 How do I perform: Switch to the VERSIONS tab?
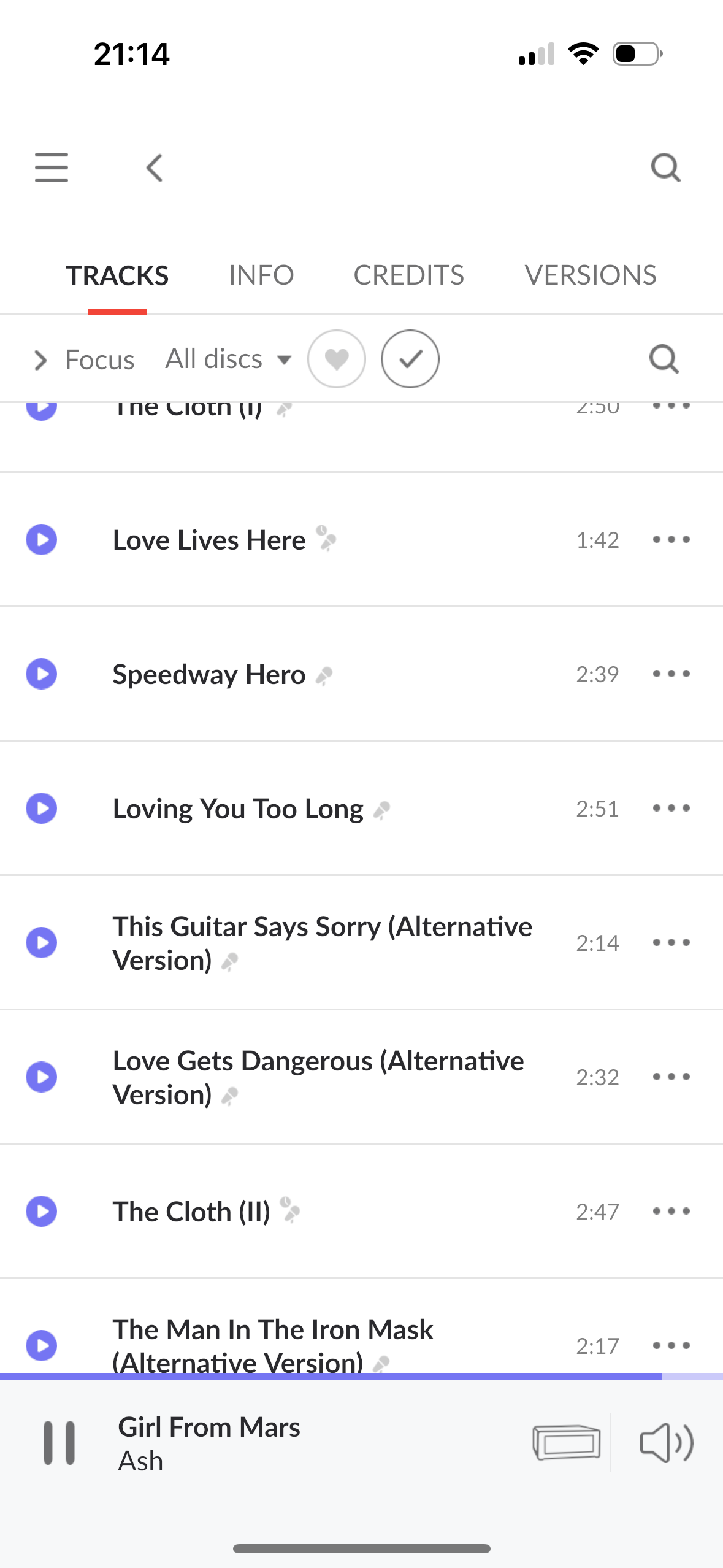coord(591,275)
